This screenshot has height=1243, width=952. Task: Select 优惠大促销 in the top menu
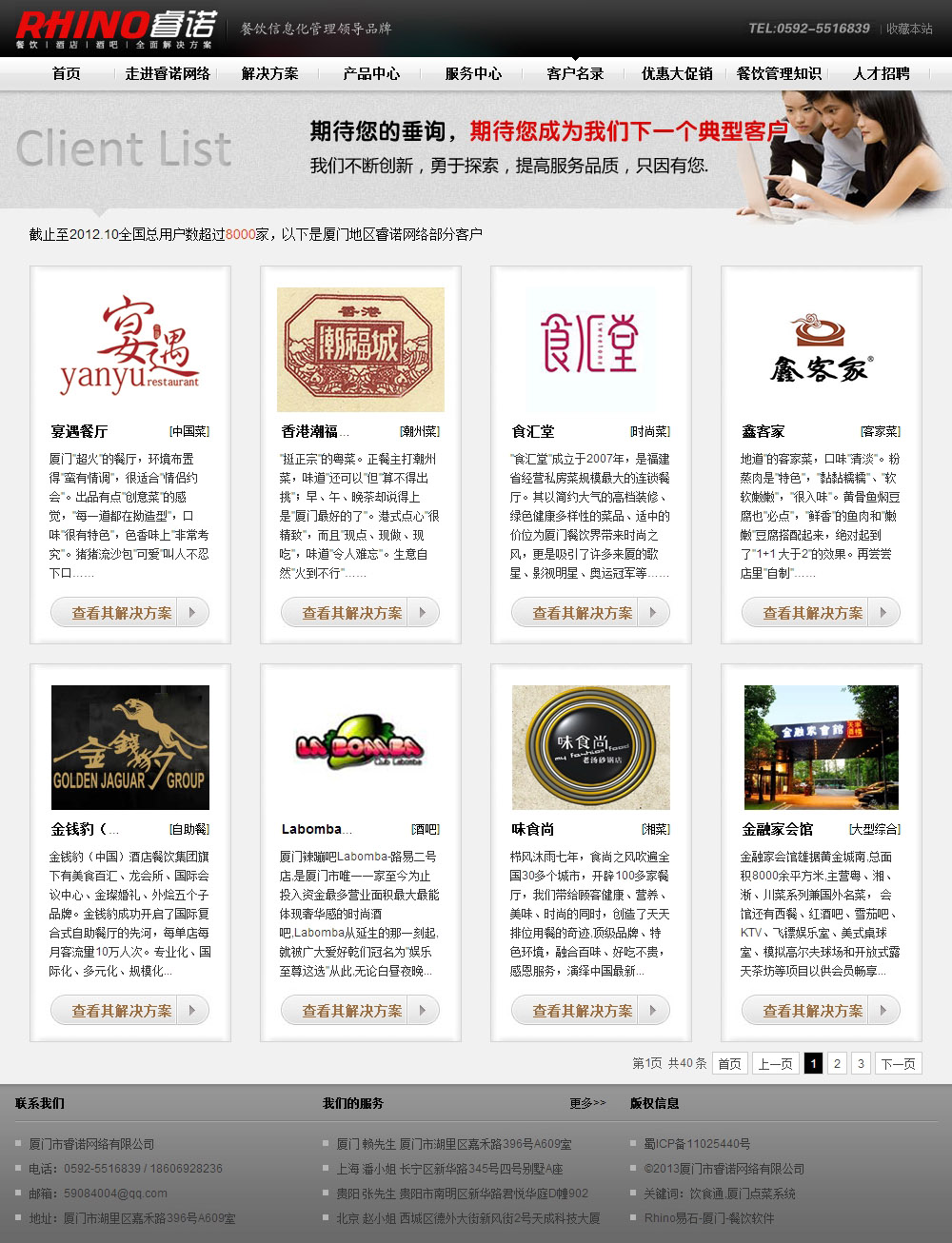[x=677, y=74]
